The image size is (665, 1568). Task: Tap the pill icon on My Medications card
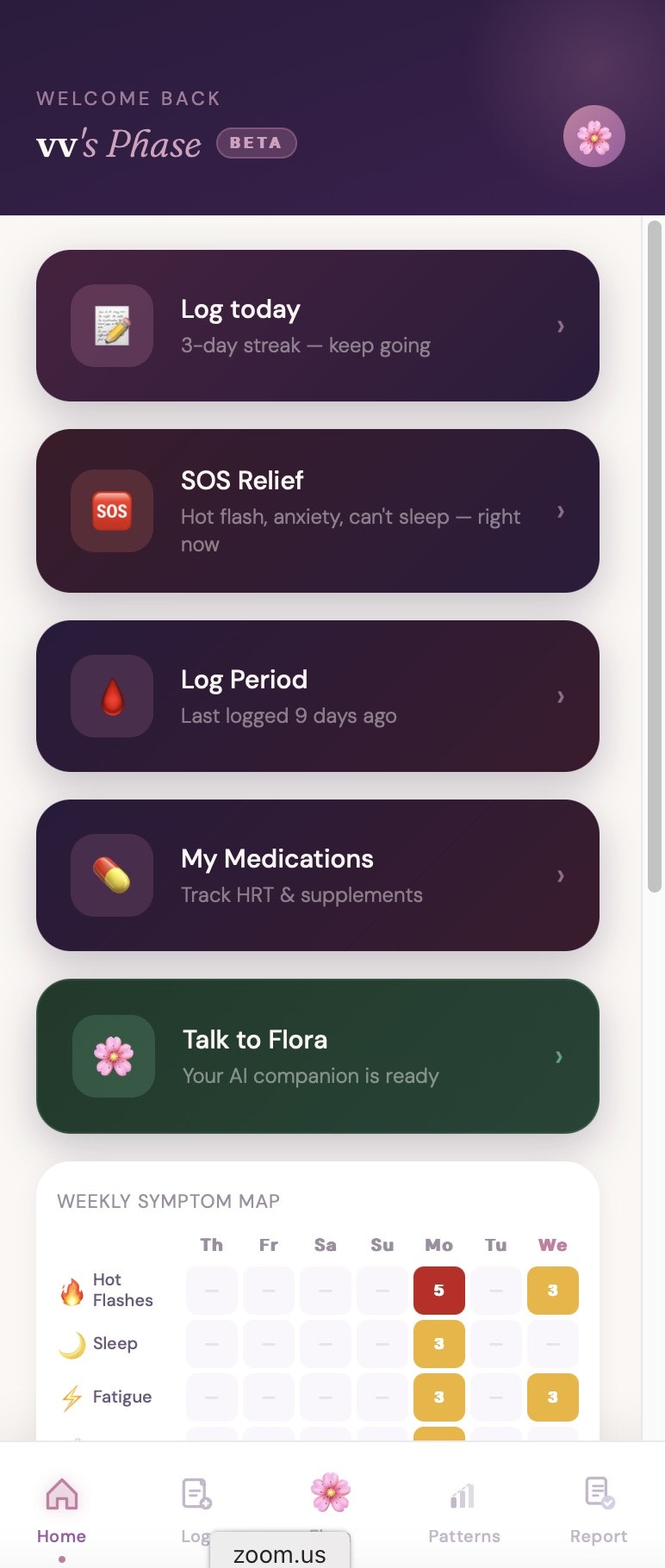click(112, 875)
